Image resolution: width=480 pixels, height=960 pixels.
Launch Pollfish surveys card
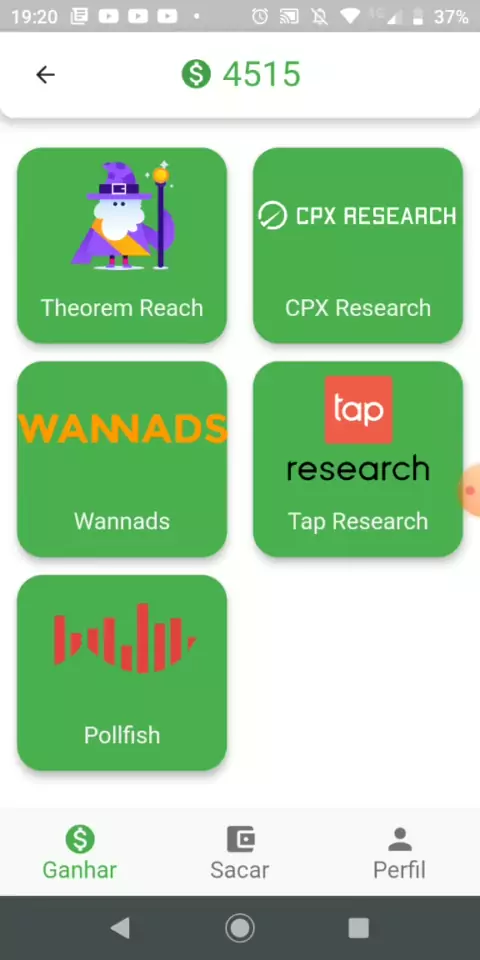click(x=122, y=673)
